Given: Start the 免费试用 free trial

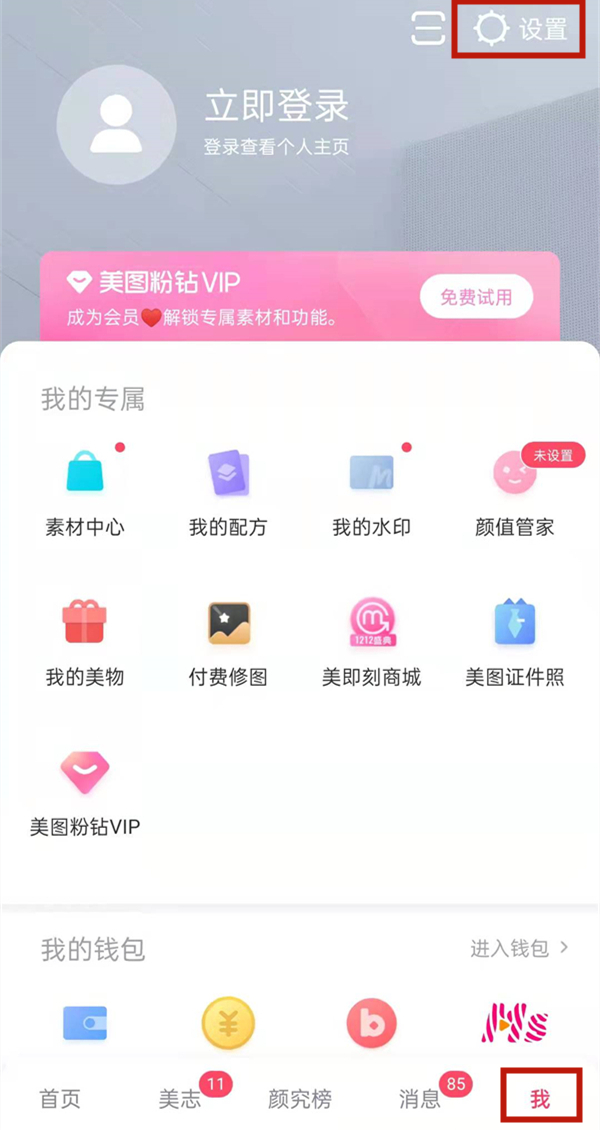Looking at the screenshot, I should pyautogui.click(x=475, y=297).
